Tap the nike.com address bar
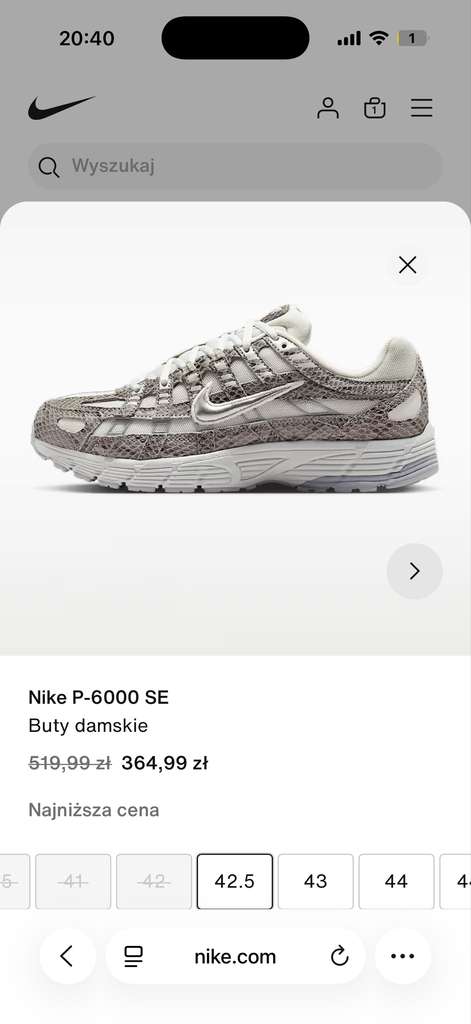This screenshot has height=1024, width=471. coord(235,956)
